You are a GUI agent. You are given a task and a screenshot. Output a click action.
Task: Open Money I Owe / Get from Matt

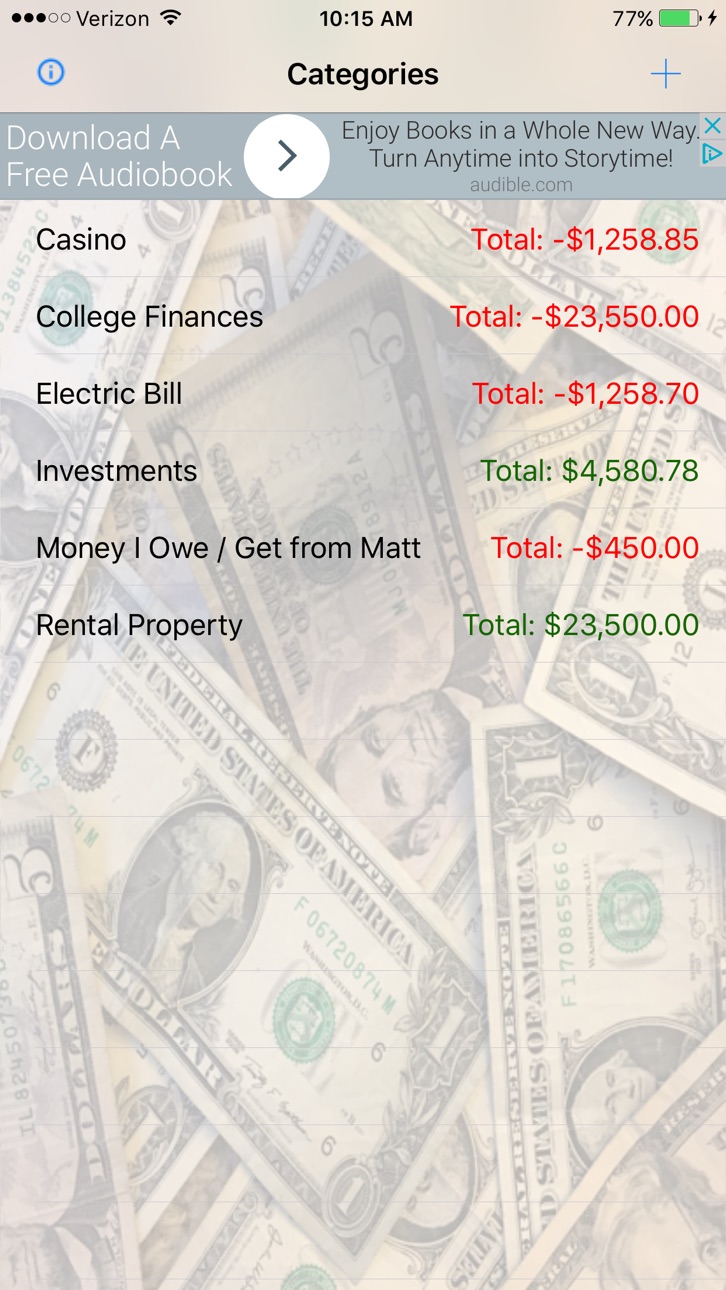363,547
